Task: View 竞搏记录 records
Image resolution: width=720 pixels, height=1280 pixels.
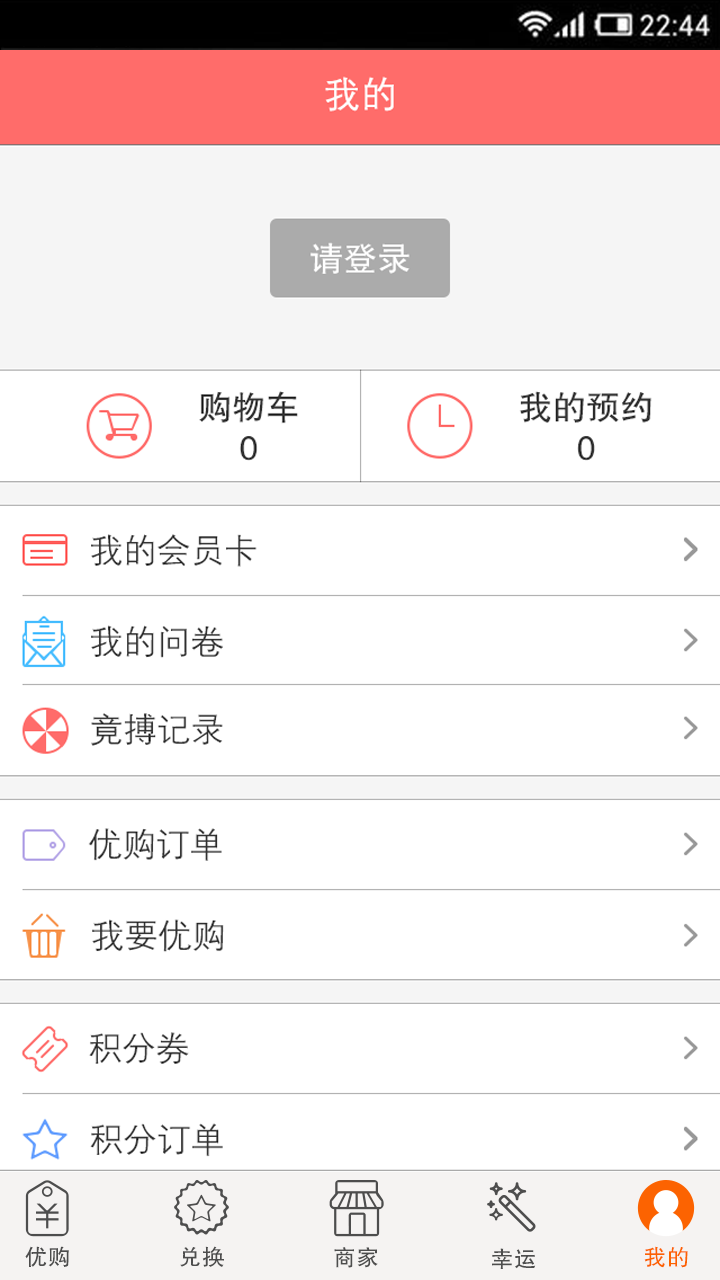Action: [360, 730]
